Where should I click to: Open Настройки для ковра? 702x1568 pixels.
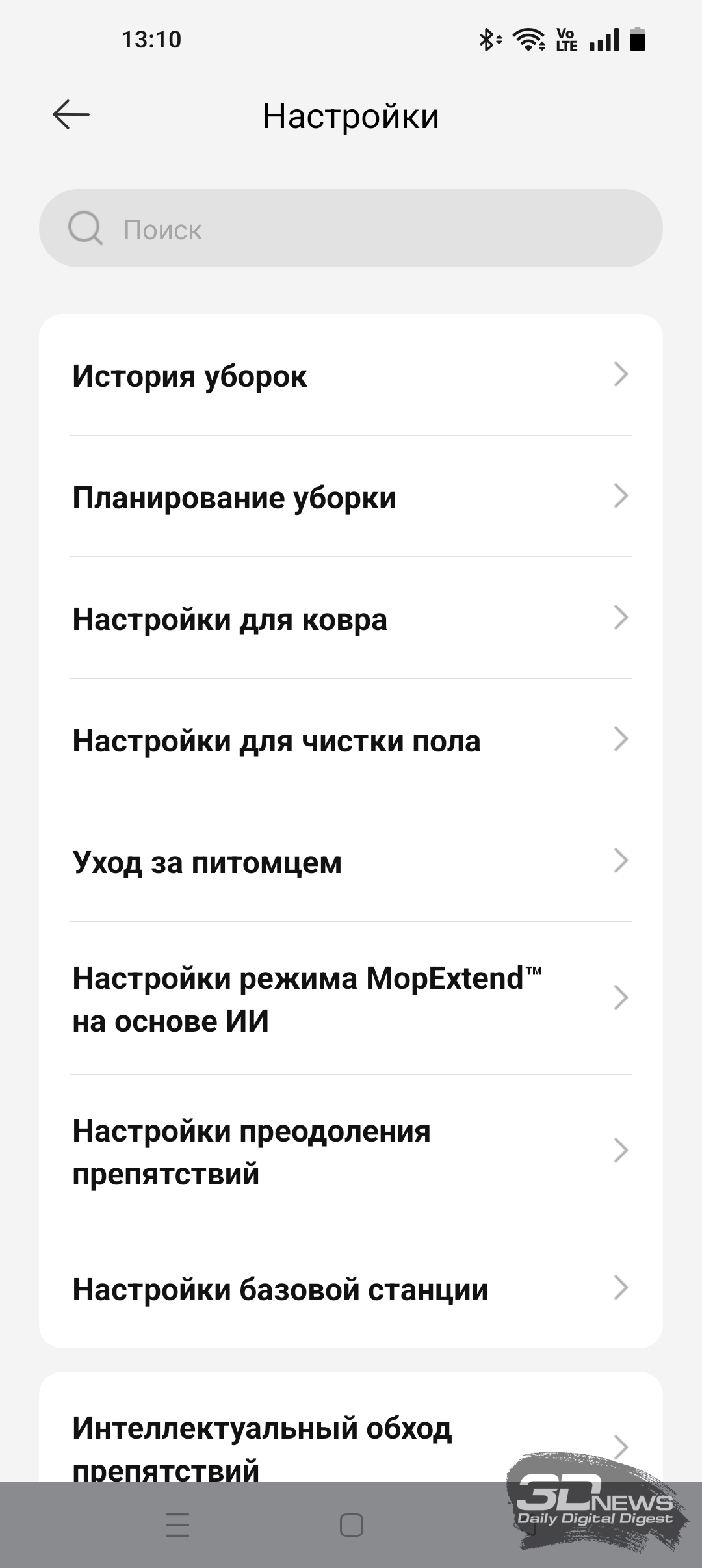(x=351, y=619)
